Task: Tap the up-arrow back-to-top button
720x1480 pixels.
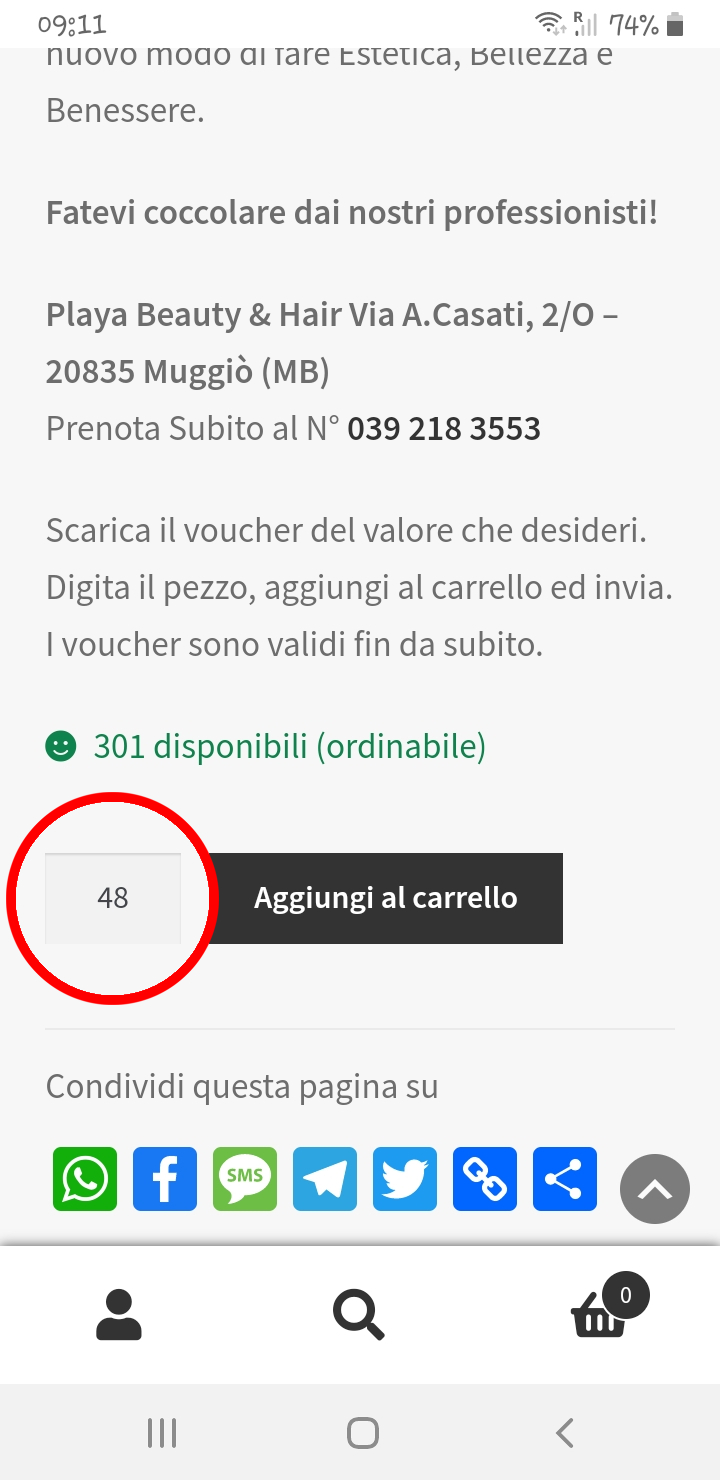Action: 655,1189
